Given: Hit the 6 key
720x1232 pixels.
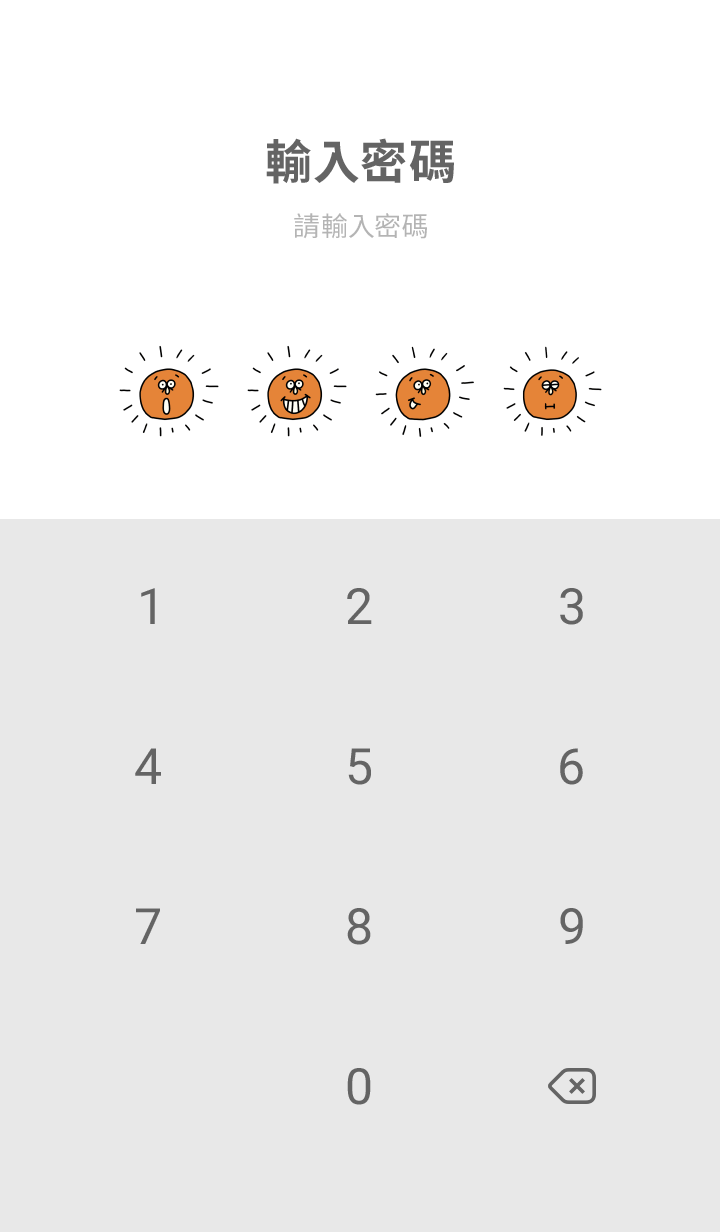Looking at the screenshot, I should click(571, 767).
